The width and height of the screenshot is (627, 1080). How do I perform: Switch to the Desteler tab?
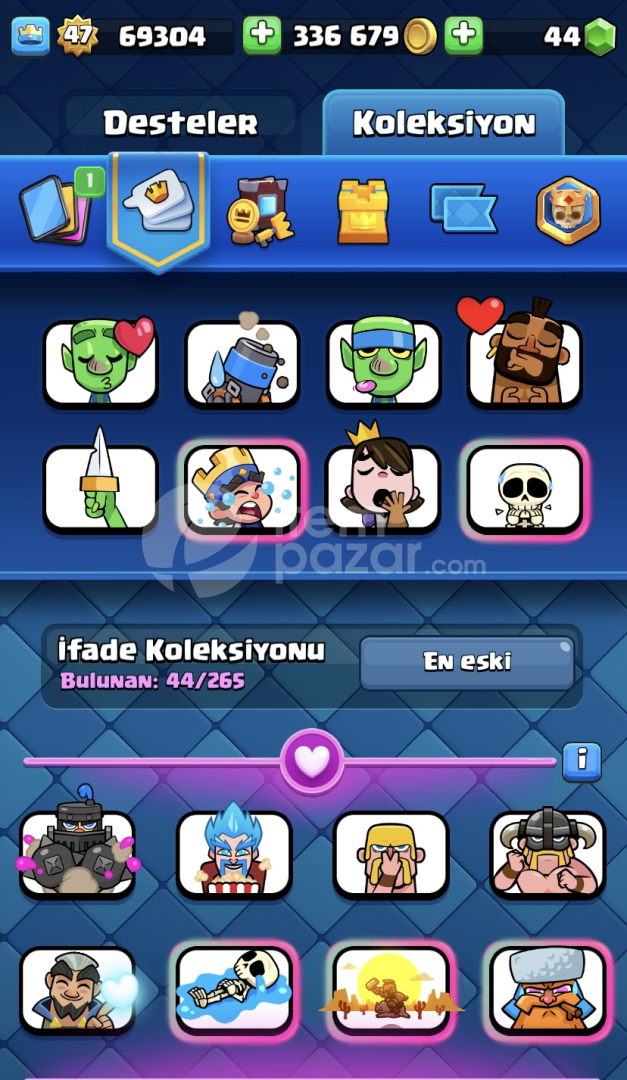click(181, 123)
